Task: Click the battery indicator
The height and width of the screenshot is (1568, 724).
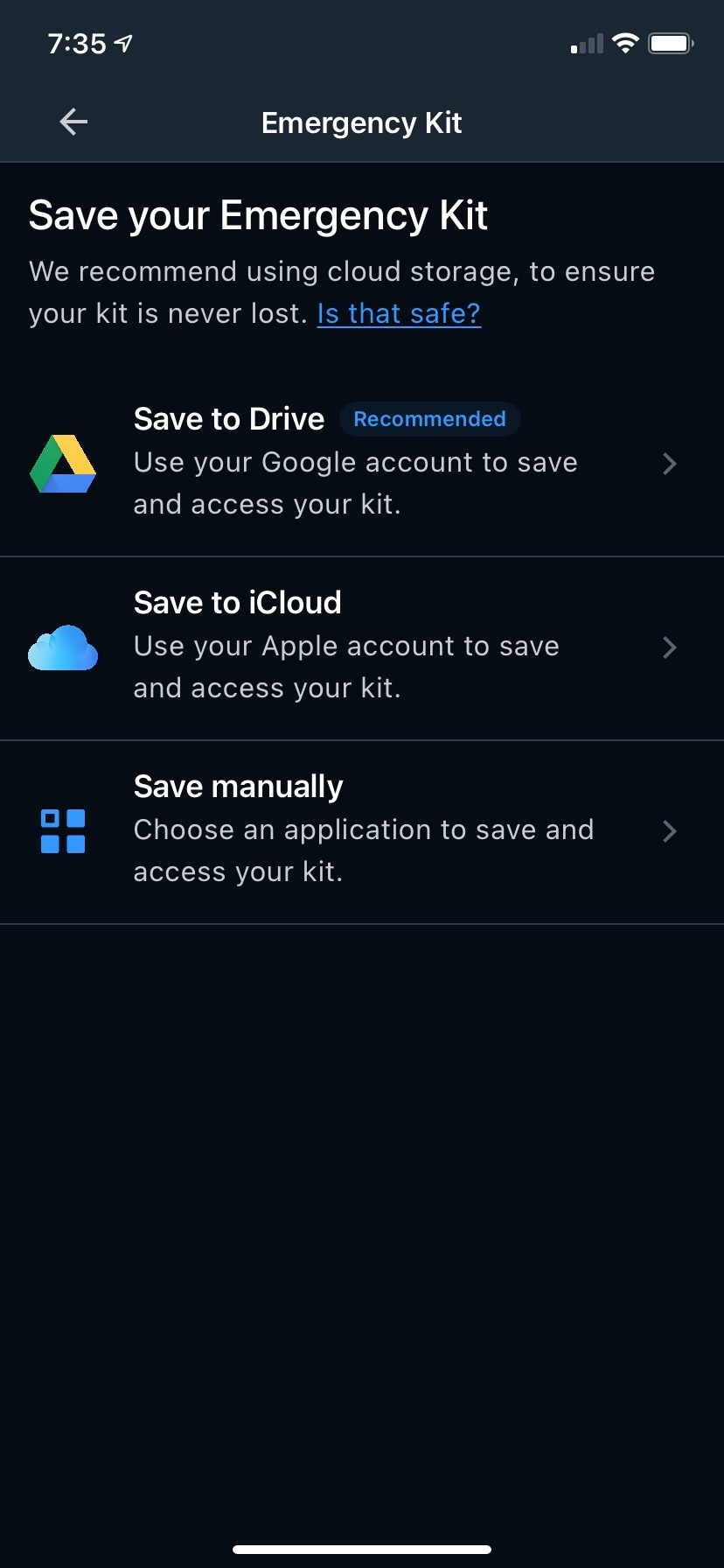Action: (x=670, y=42)
